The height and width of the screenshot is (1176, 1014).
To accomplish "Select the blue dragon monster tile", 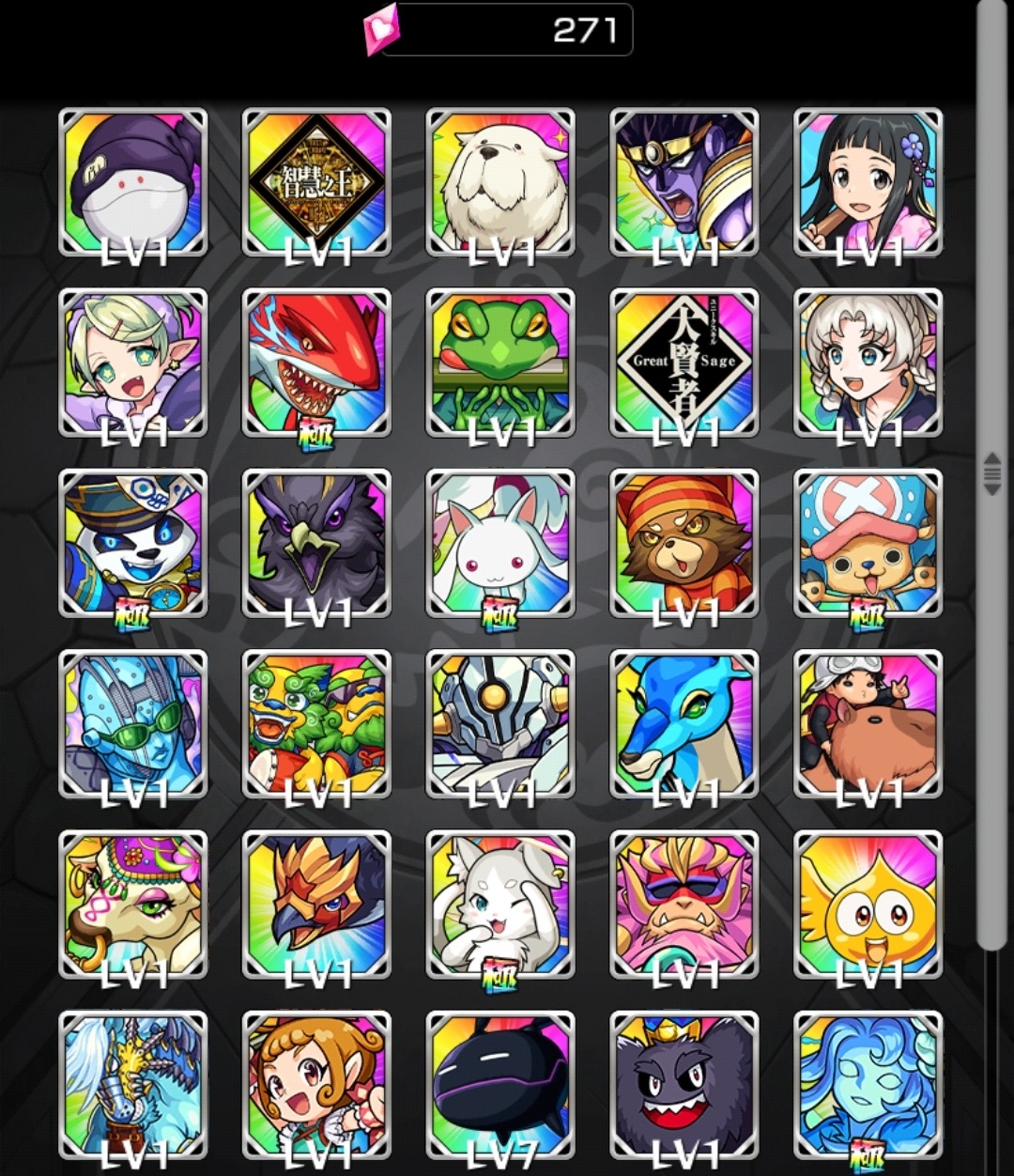I will (x=684, y=723).
